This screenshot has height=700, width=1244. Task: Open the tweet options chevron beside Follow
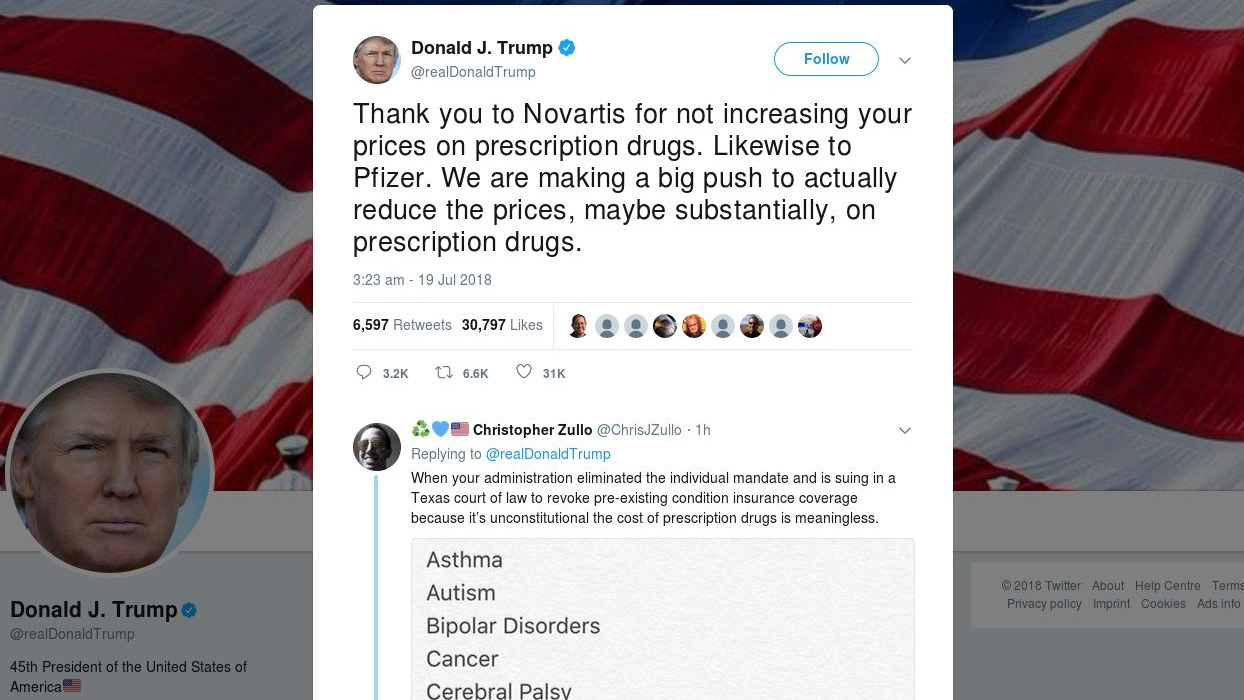click(x=904, y=61)
